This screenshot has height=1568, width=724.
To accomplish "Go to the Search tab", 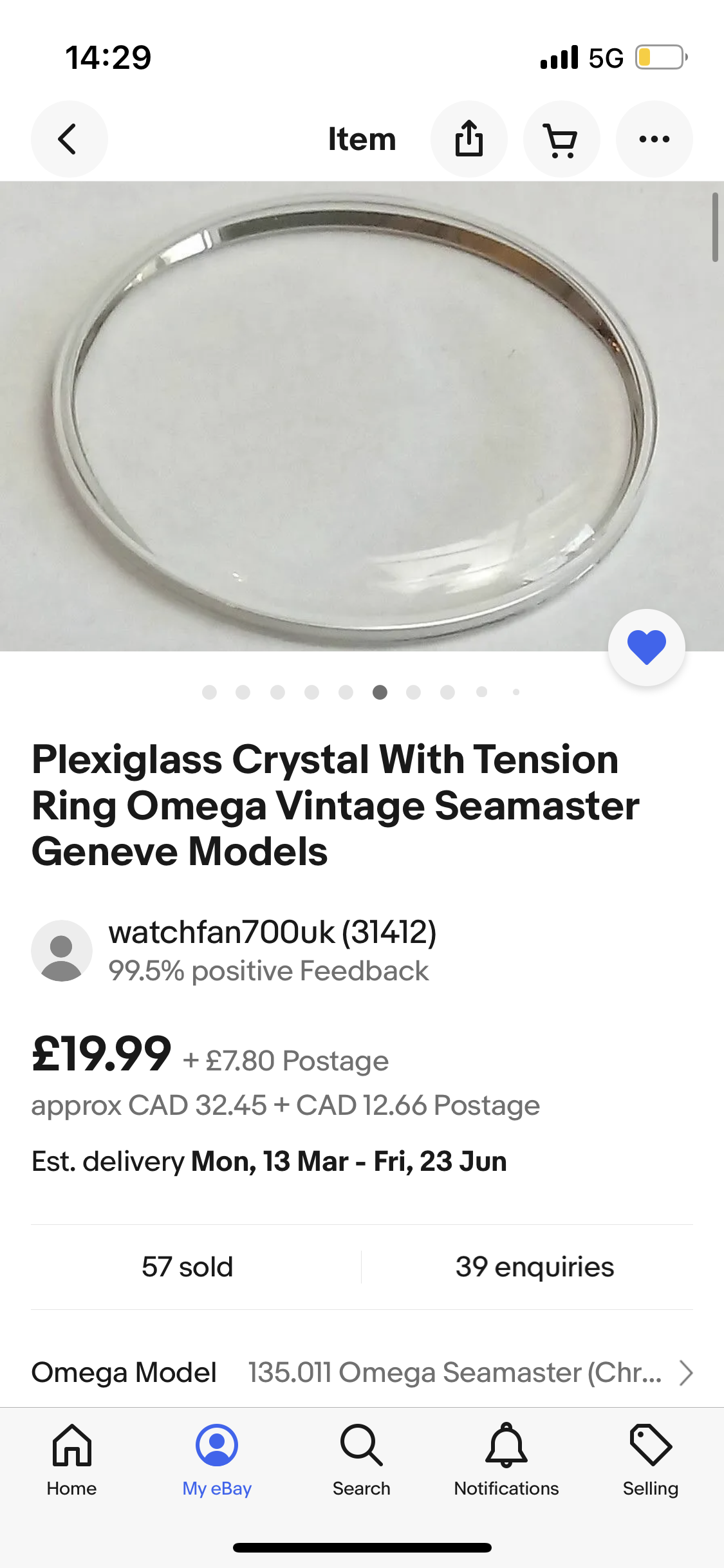I will 362,1460.
